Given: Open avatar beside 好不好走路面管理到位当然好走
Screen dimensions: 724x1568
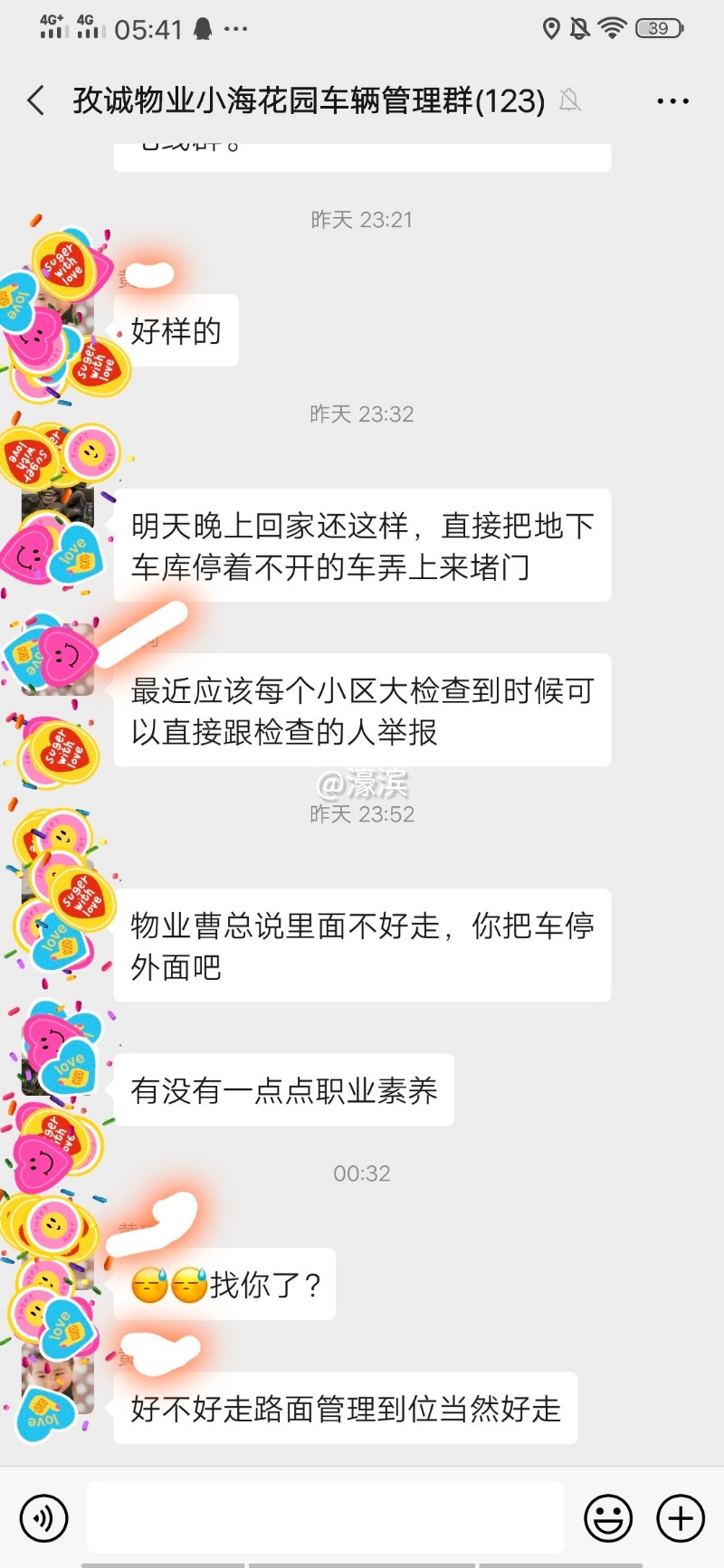Looking at the screenshot, I should pos(58,1379).
